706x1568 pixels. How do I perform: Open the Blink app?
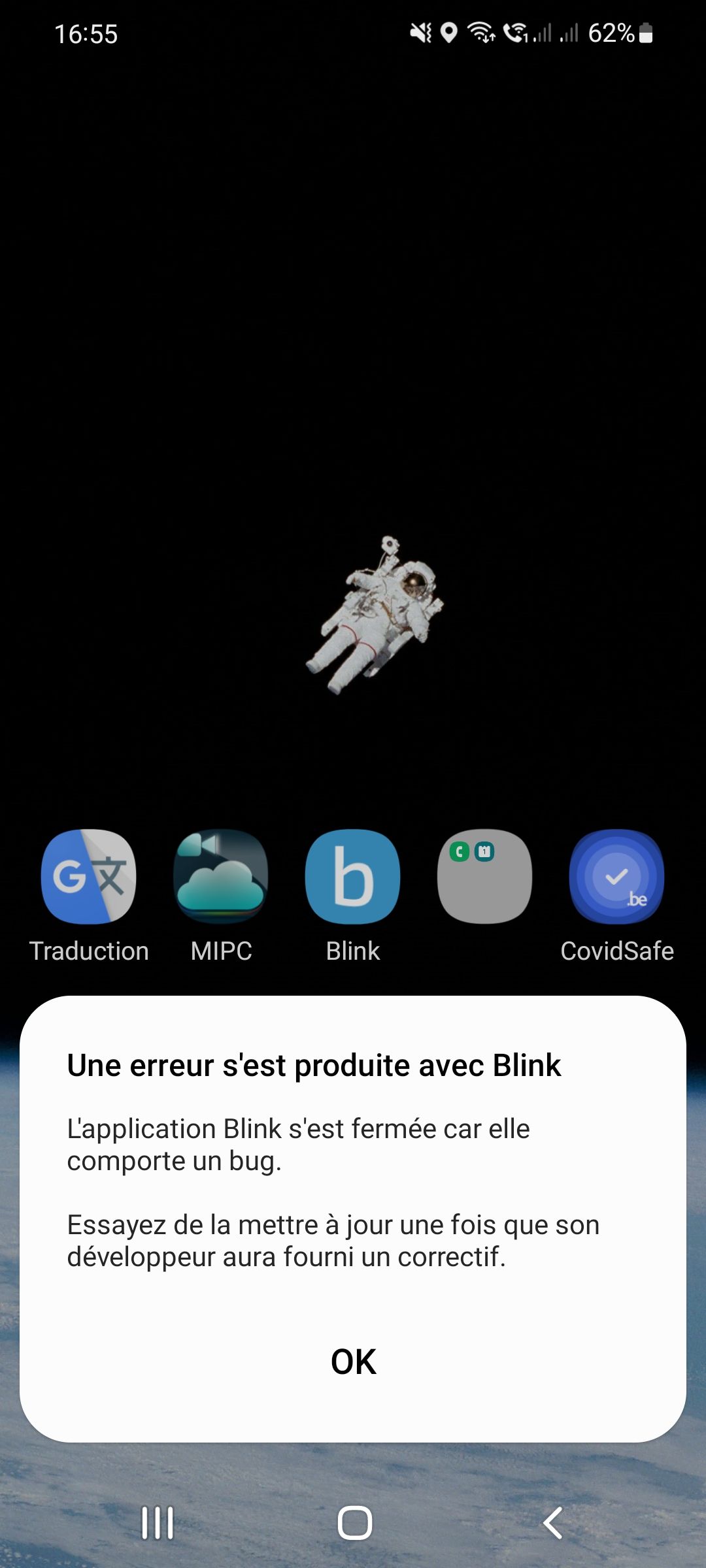(353, 877)
